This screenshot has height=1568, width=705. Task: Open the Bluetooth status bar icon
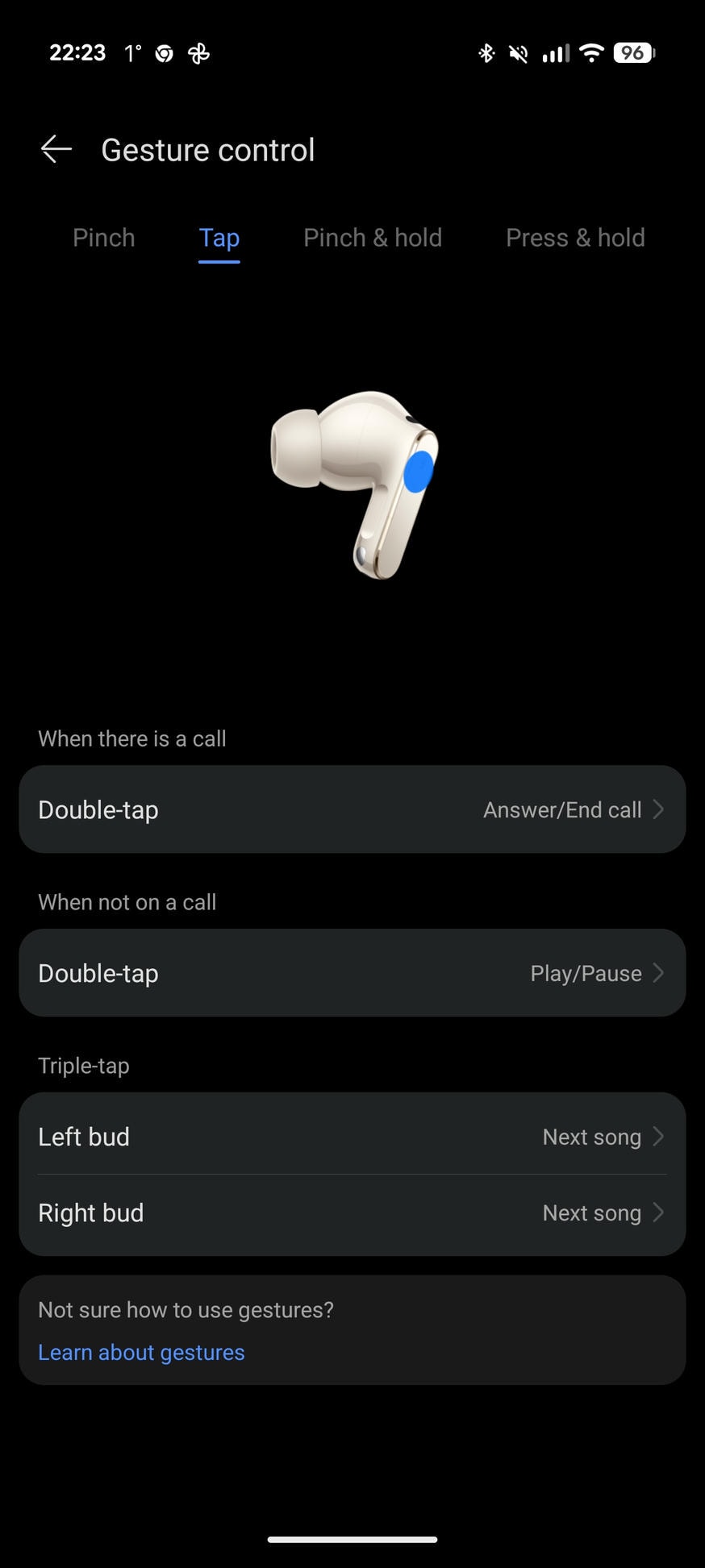click(x=486, y=52)
